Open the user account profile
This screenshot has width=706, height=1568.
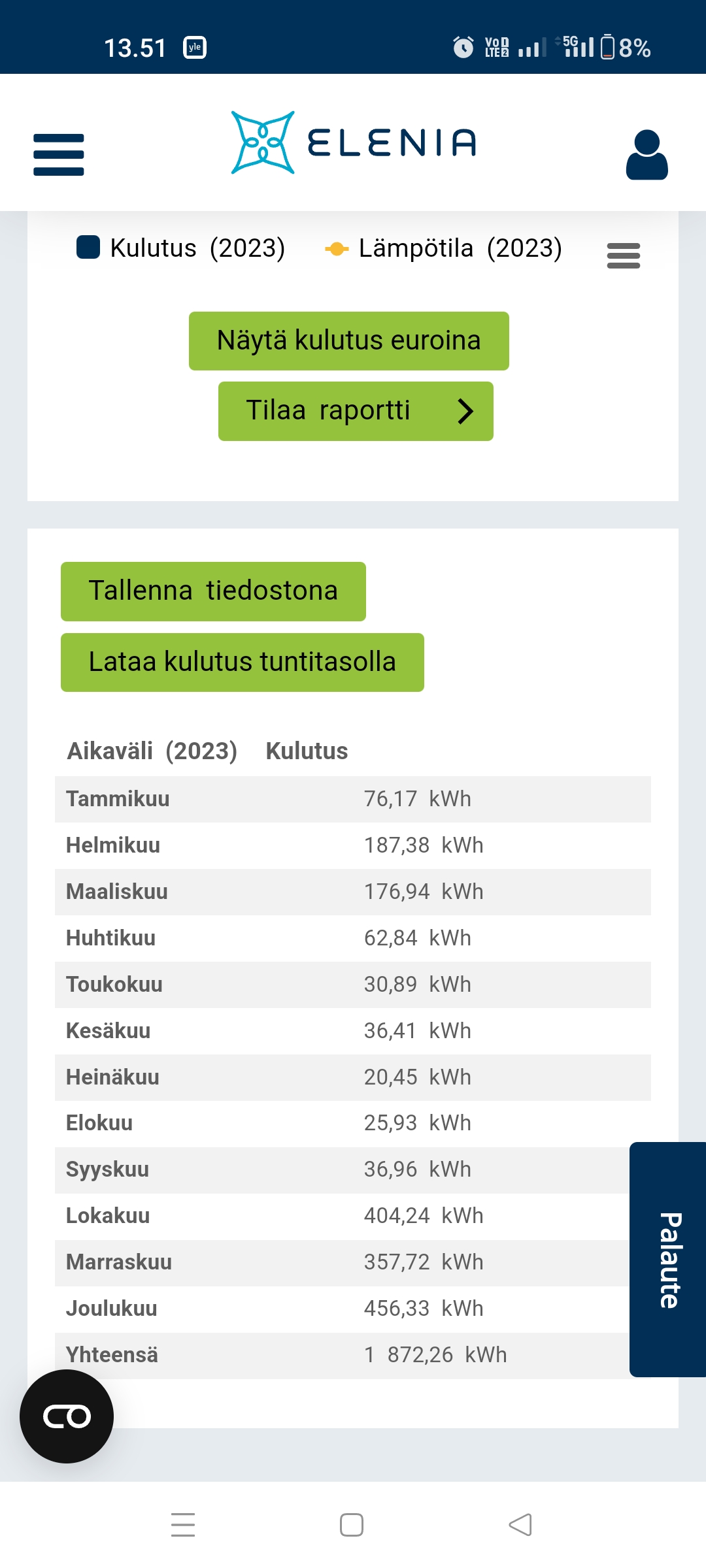click(x=647, y=155)
